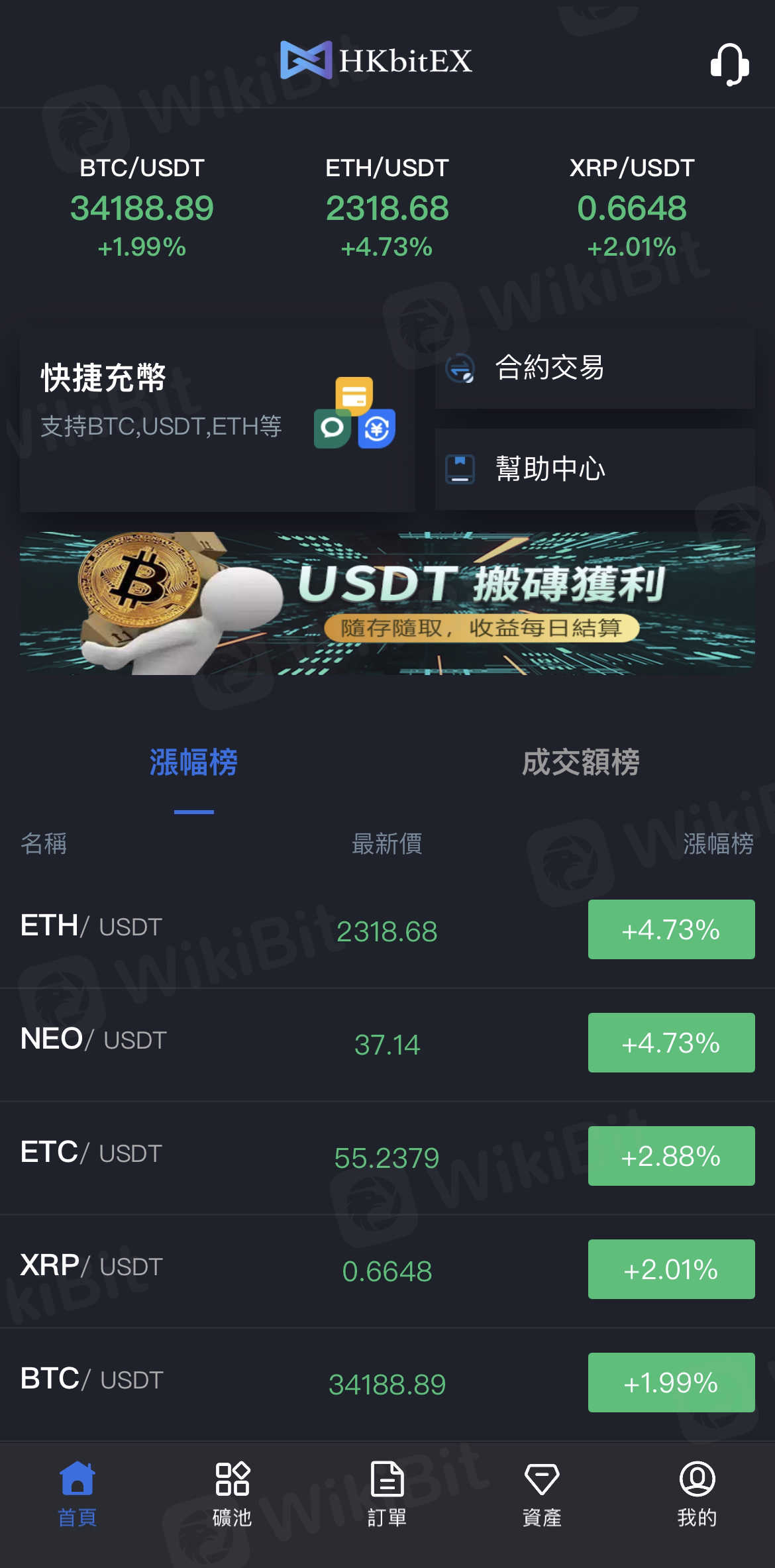Viewport: 775px width, 1568px height.
Task: Select the 漲幅榜 gainers tab
Action: [193, 762]
